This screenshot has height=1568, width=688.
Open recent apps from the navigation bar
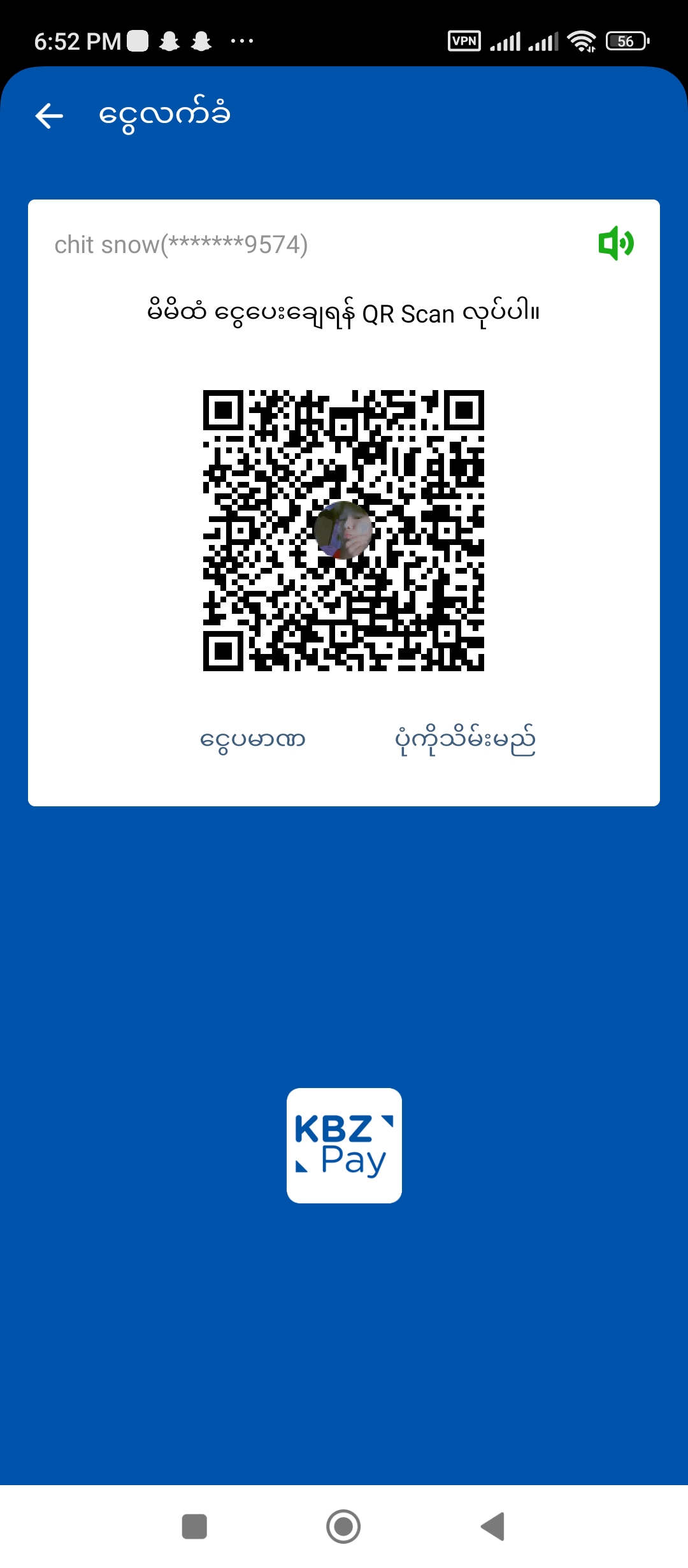(194, 1526)
